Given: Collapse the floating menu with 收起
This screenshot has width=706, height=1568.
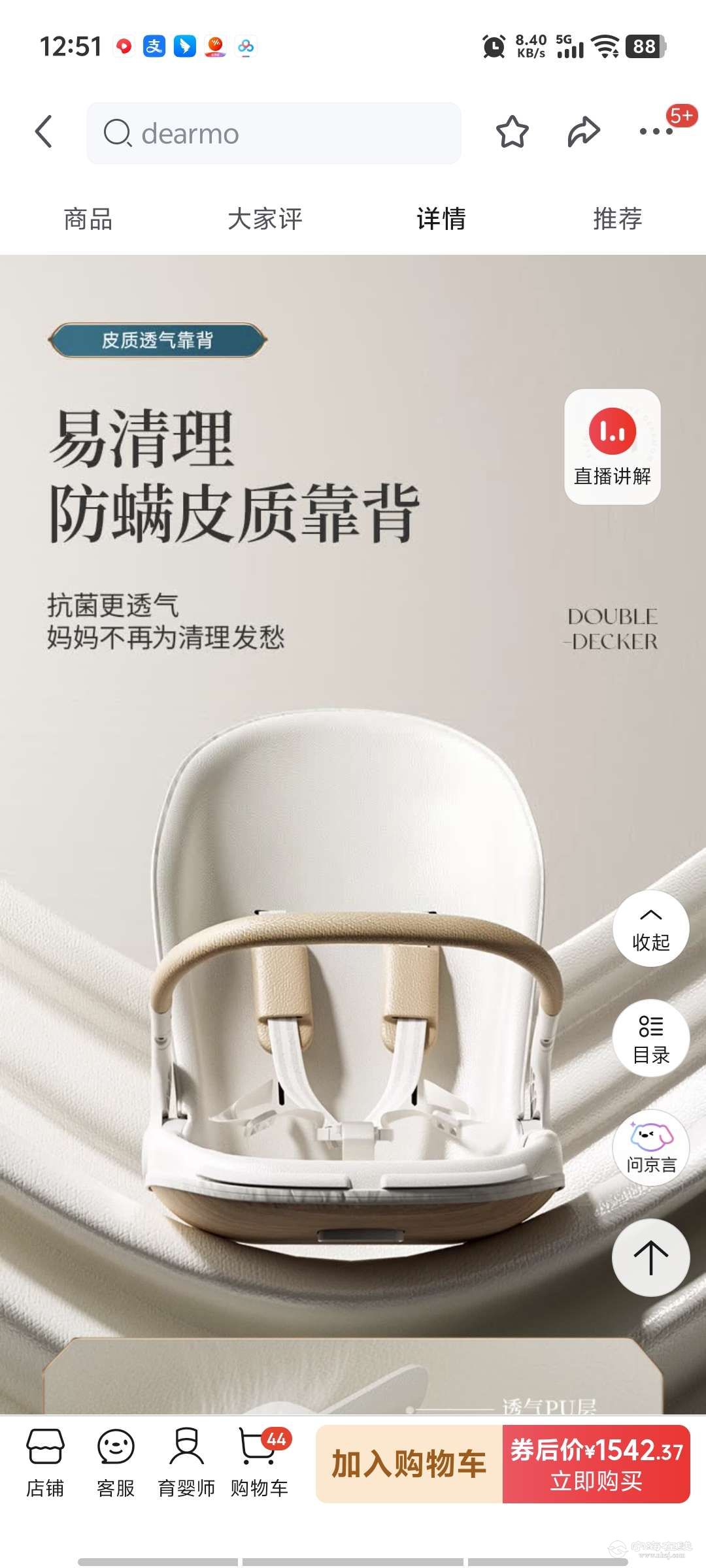Looking at the screenshot, I should [650, 929].
